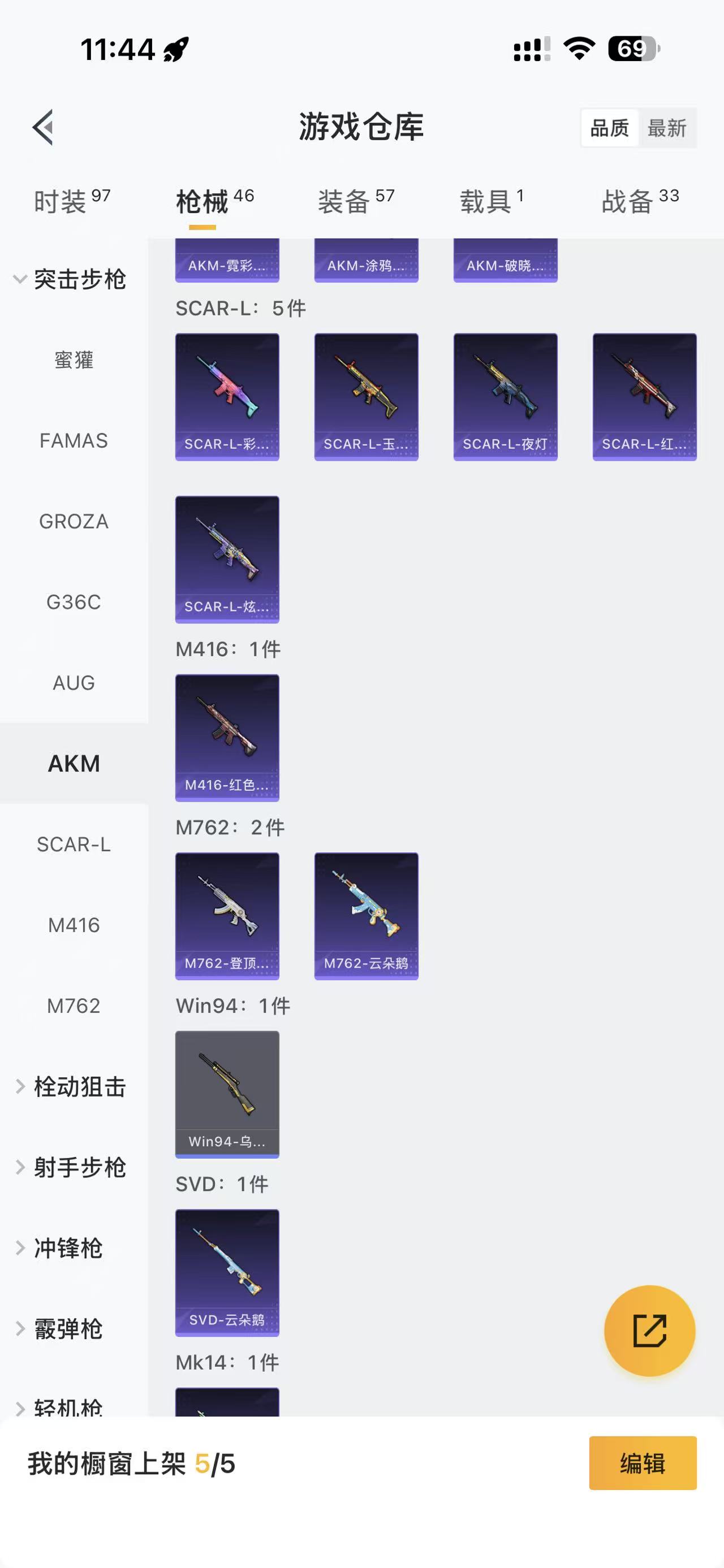Open the 战备 tab
Image resolution: width=724 pixels, height=1568 pixels.
(x=639, y=201)
